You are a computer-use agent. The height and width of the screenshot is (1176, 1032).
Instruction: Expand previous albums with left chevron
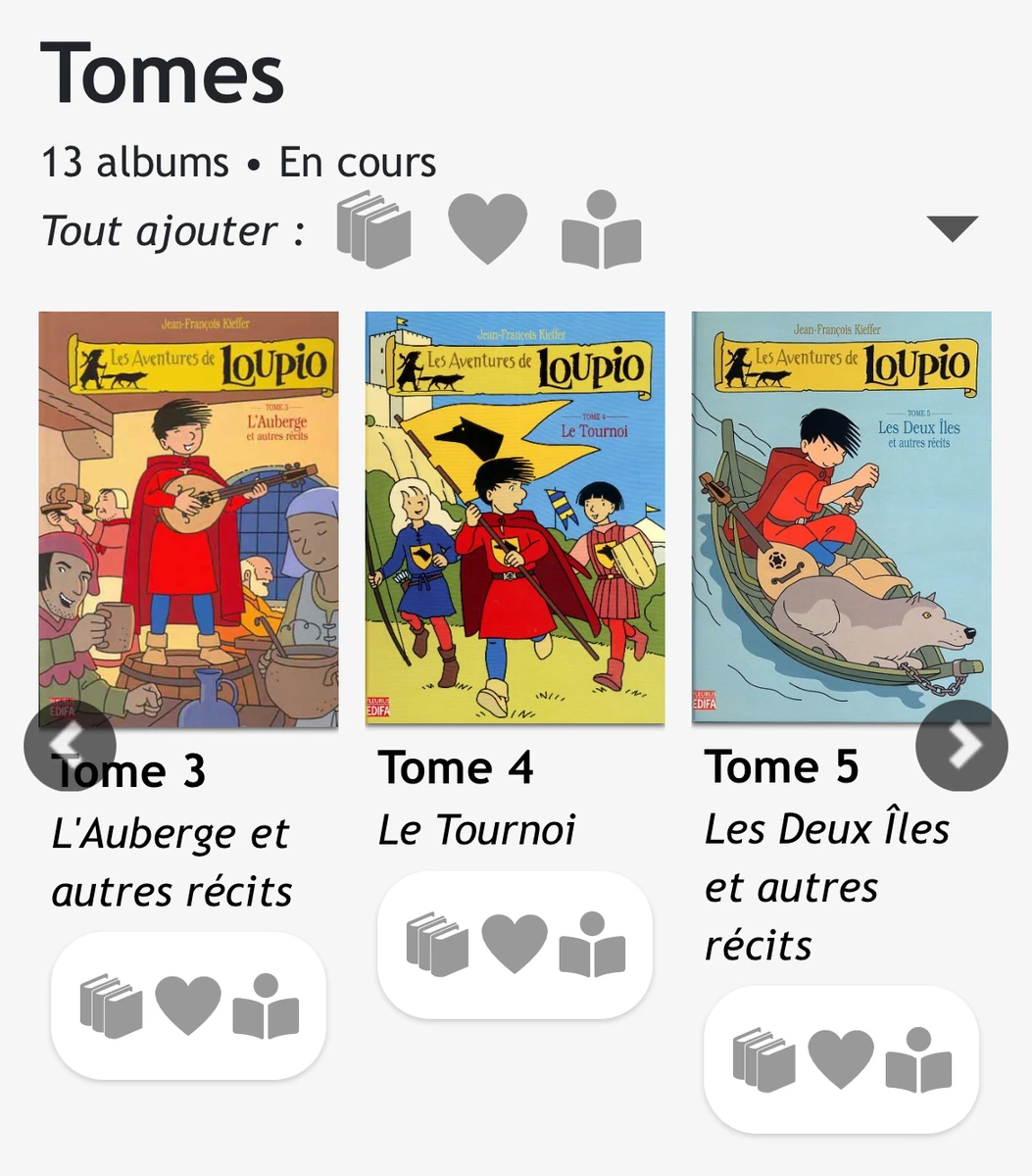tap(69, 745)
